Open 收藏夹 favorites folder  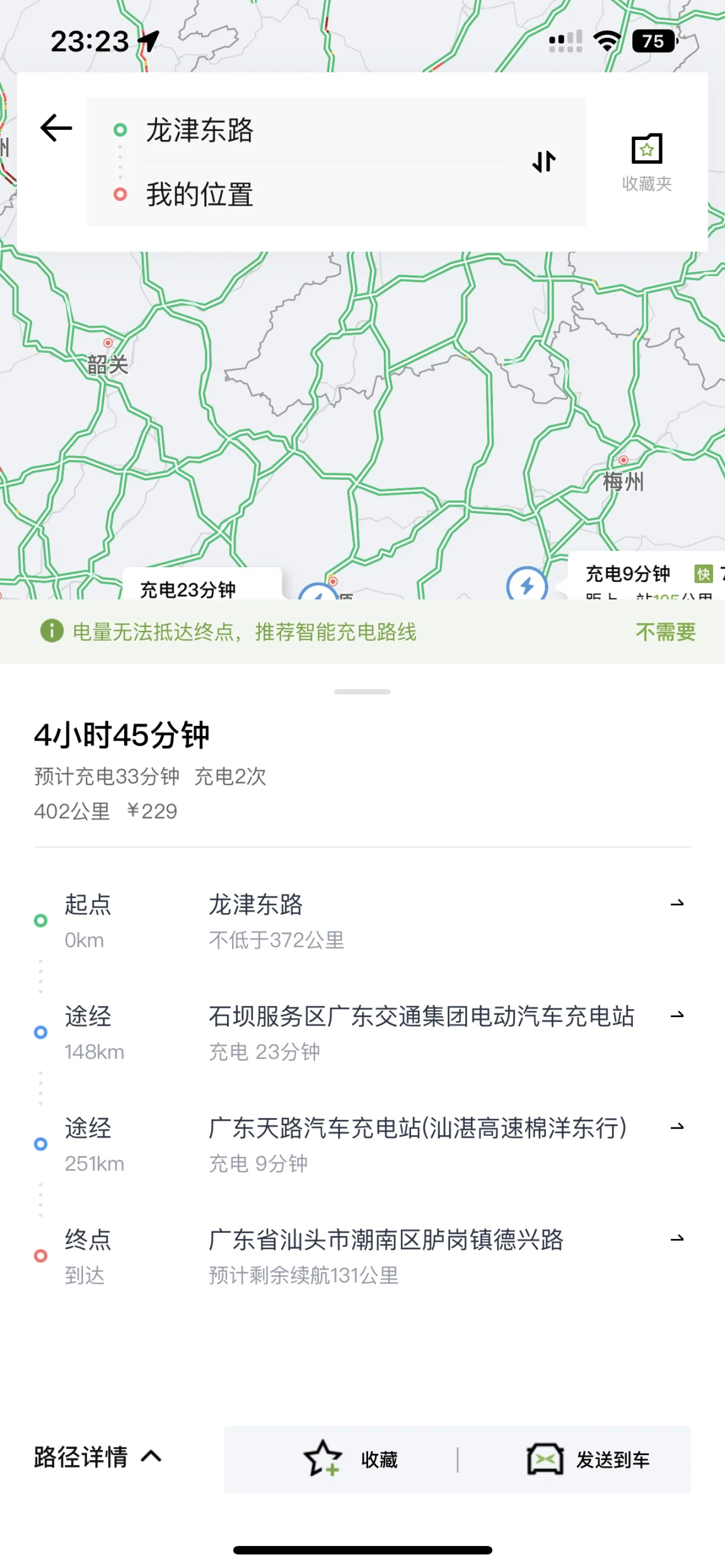[x=647, y=163]
